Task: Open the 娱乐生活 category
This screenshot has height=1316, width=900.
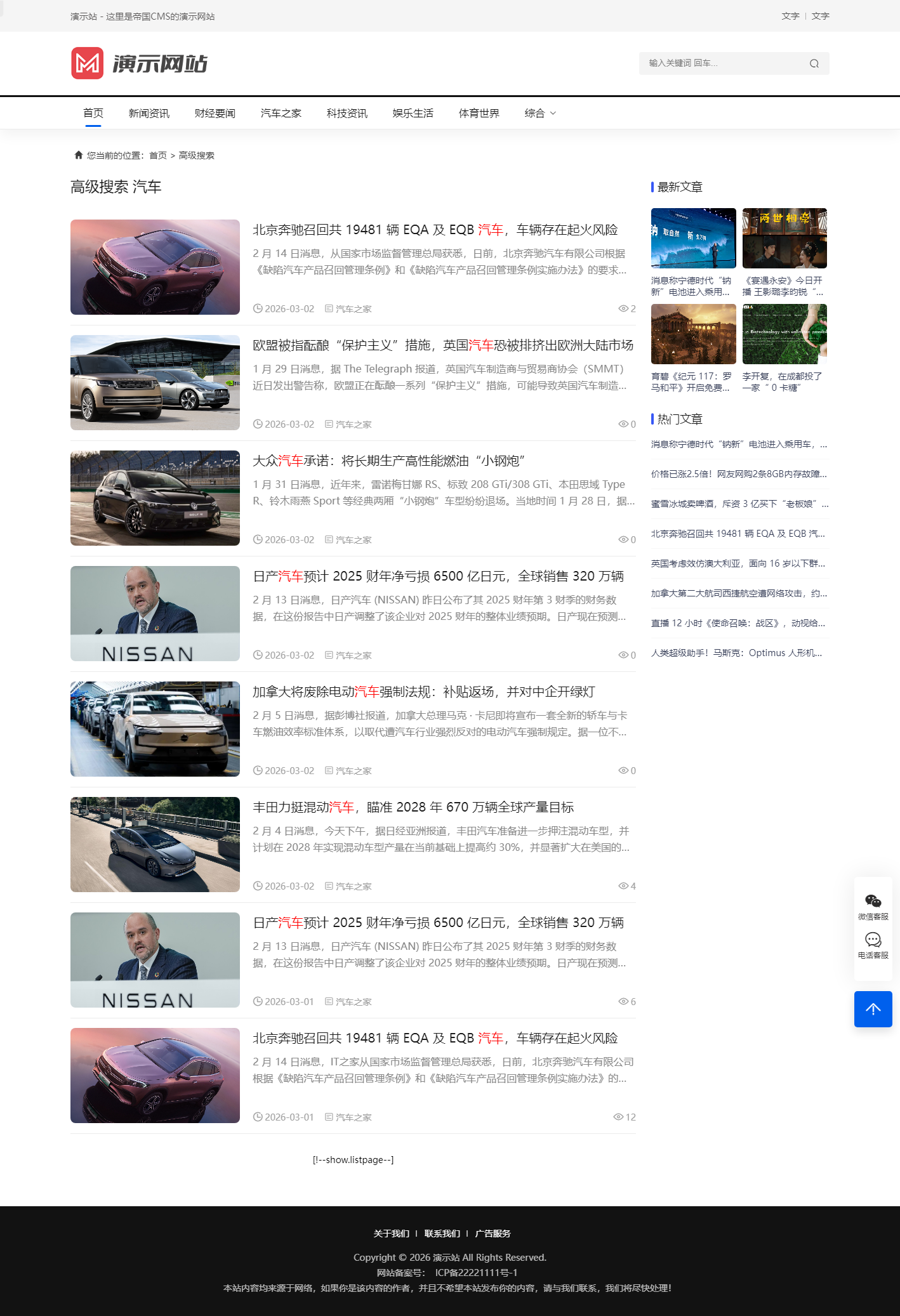Action: point(413,114)
